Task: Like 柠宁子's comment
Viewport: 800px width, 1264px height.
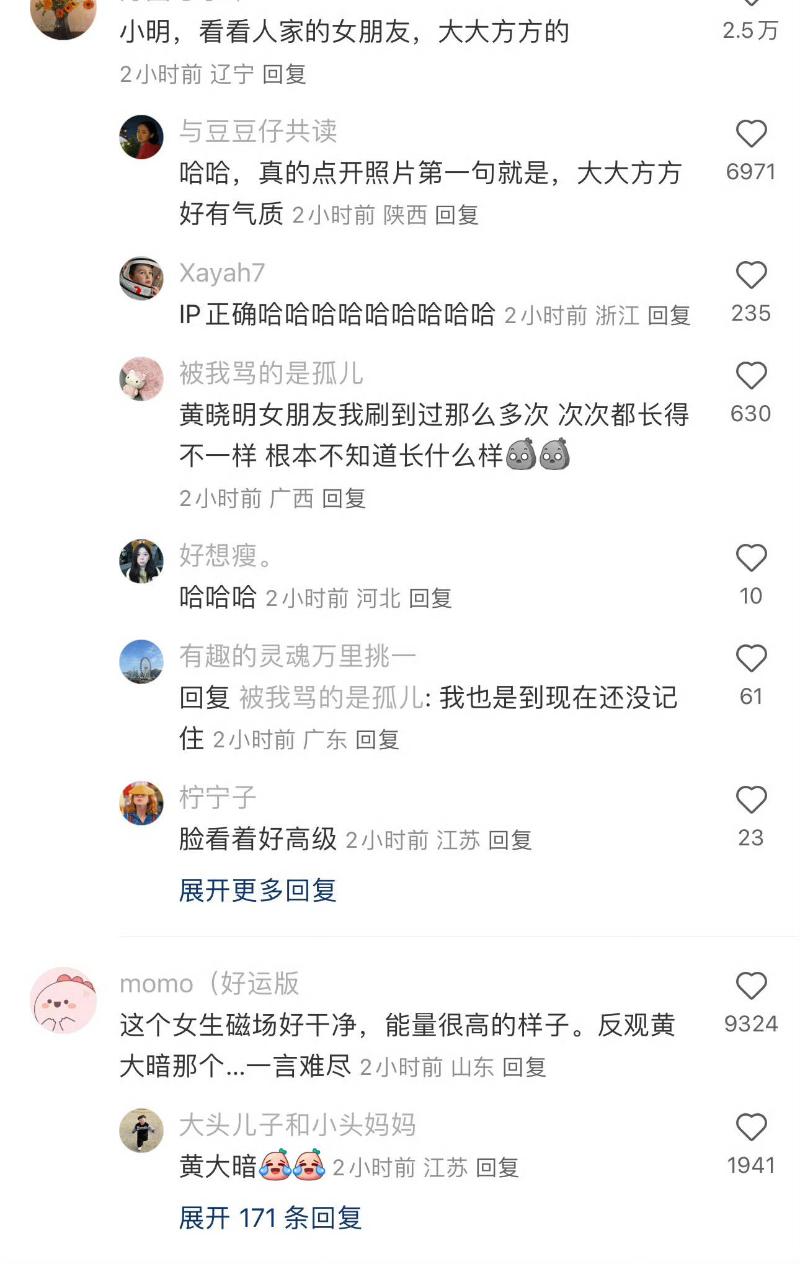Action: [x=751, y=800]
